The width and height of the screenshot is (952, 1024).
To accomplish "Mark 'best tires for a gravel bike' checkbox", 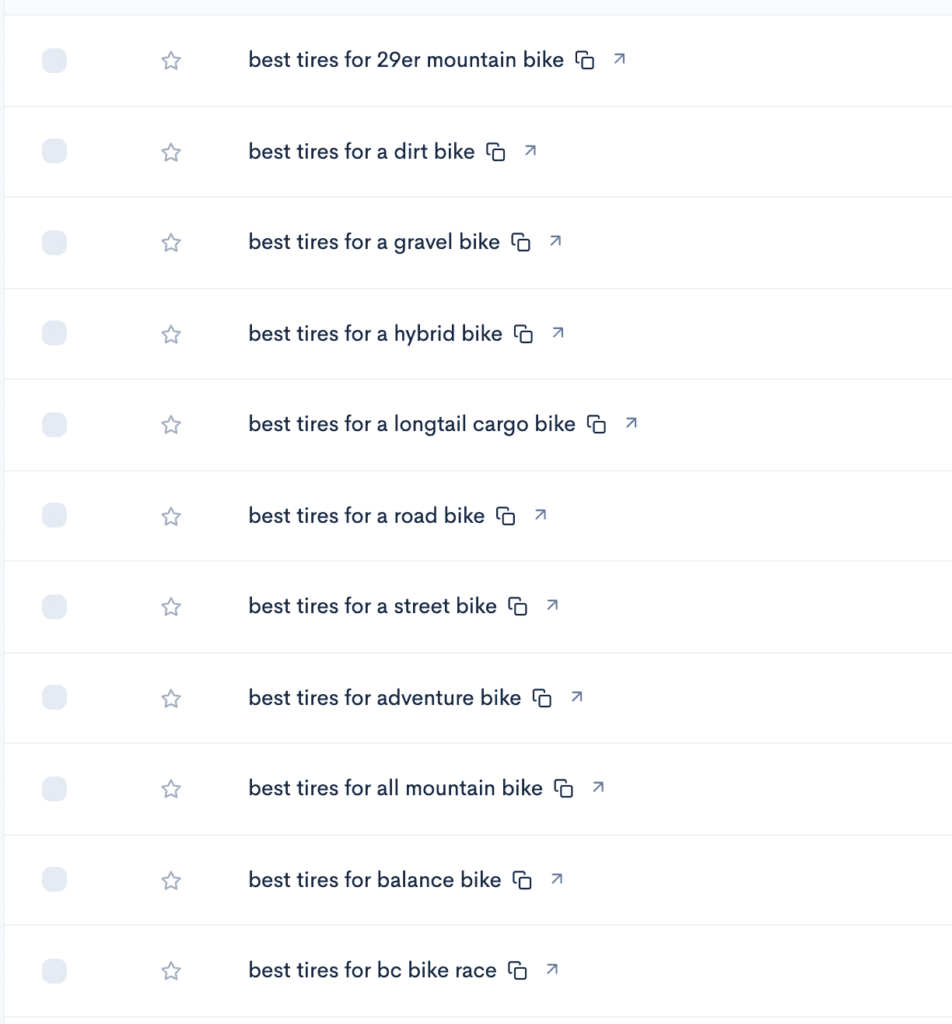I will tap(54, 243).
